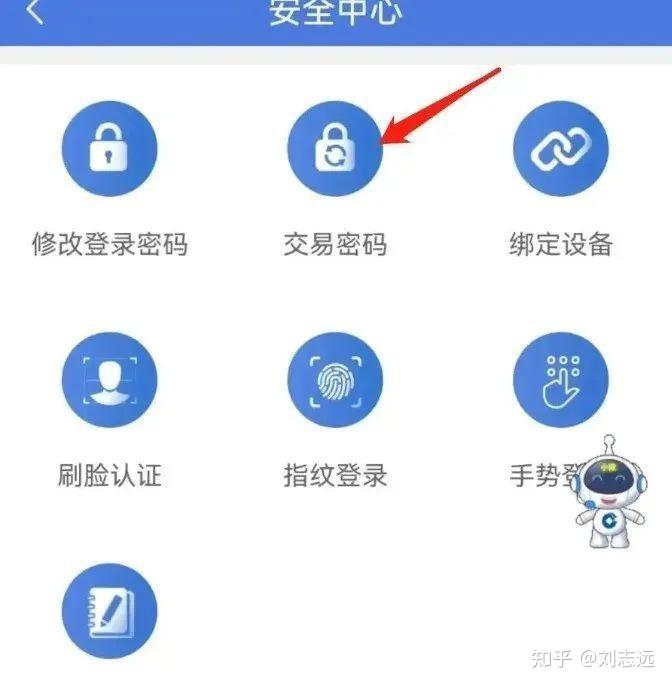
Task: Open 指纹登录
Action: [335, 380]
